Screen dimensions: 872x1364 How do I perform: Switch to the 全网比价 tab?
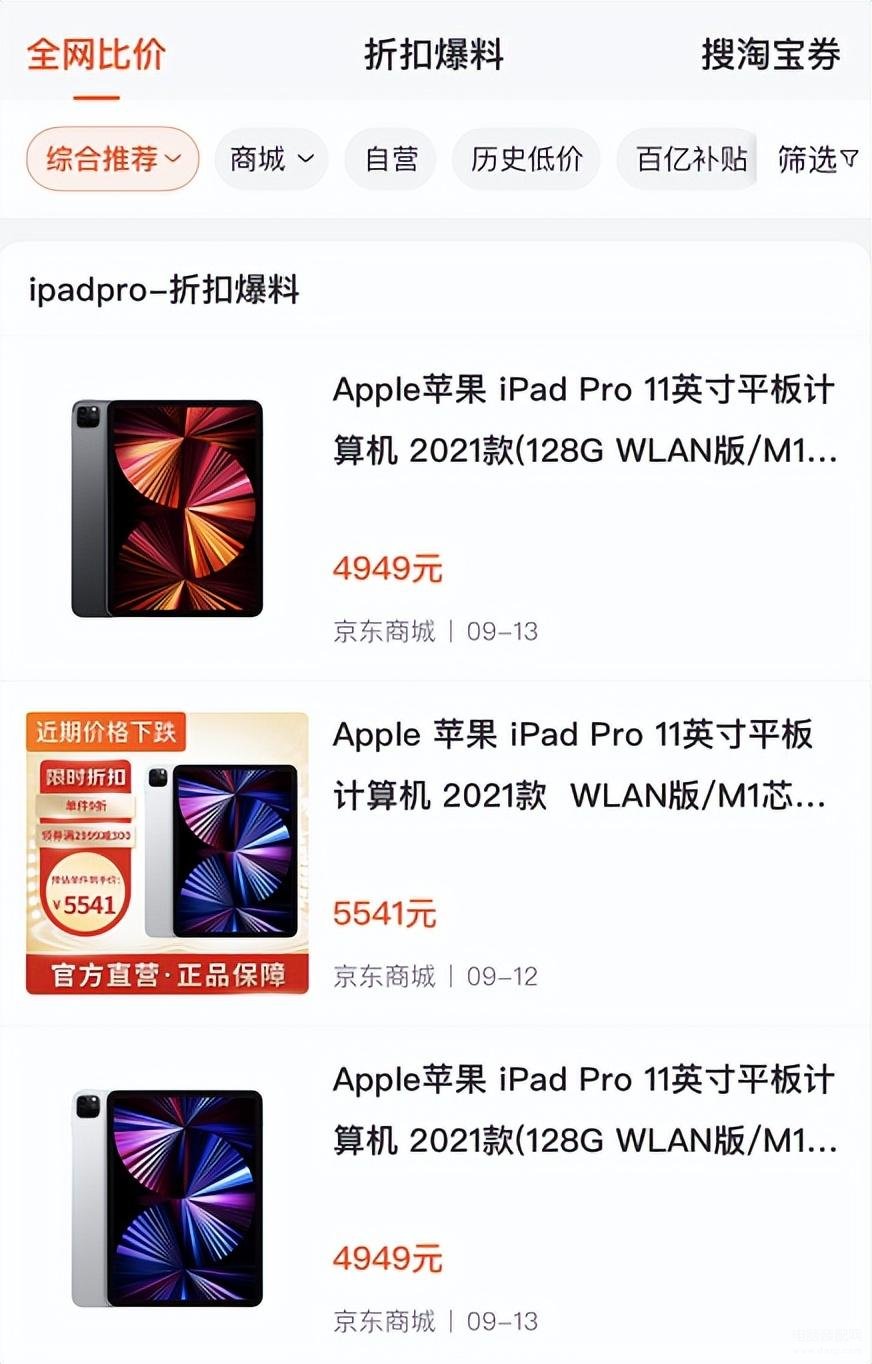click(x=95, y=55)
